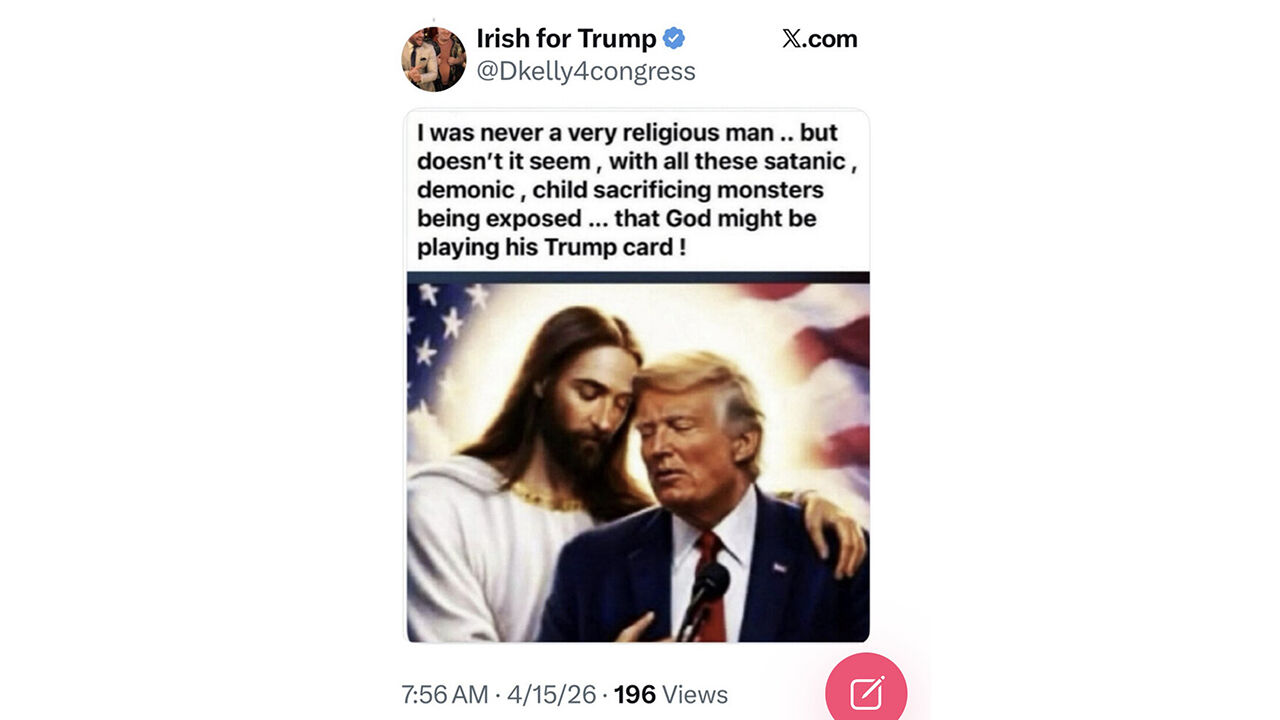Open the Irish for Trump profile avatar
The height and width of the screenshot is (720, 1280).
point(433,59)
